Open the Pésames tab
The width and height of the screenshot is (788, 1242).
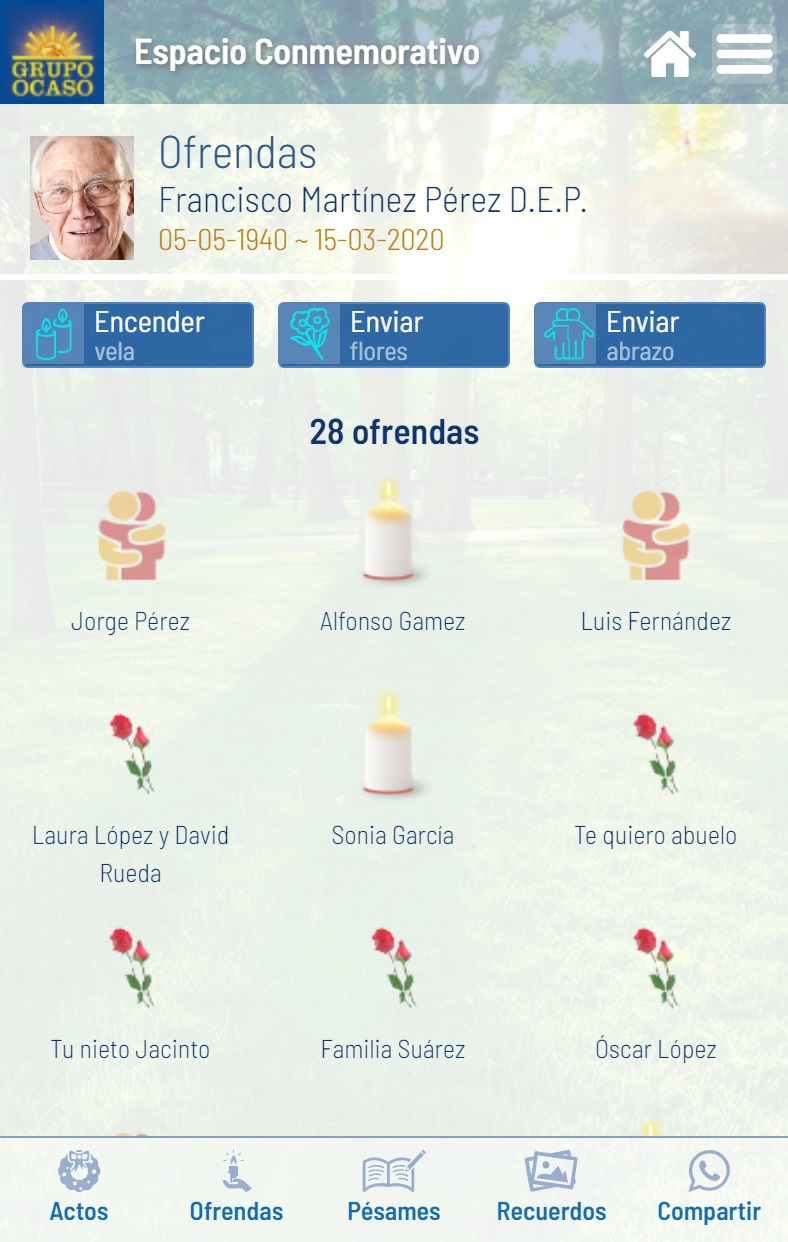tap(394, 1187)
